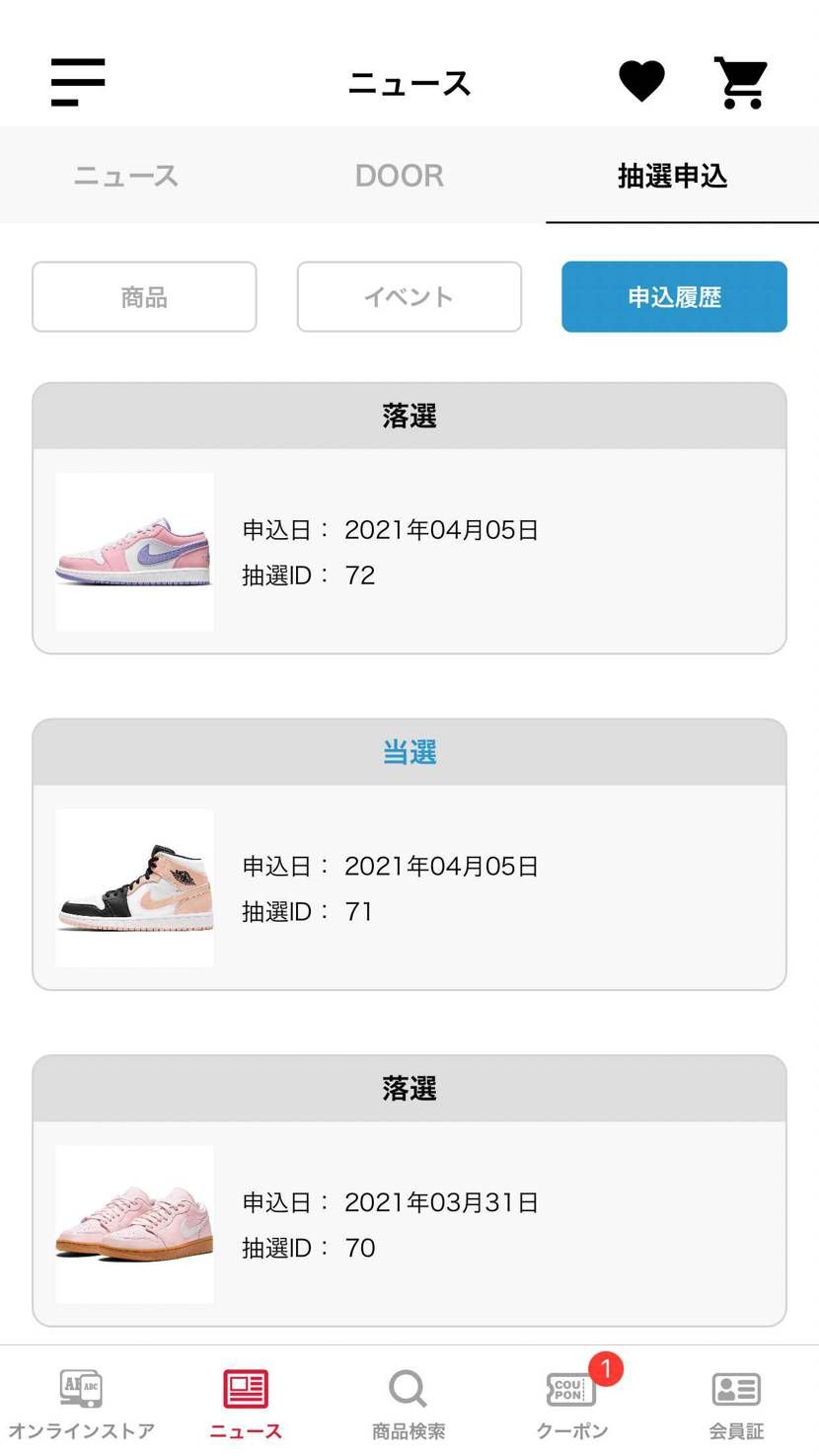819x1456 pixels.
Task: Select the 商品 filter
Action: 144,296
